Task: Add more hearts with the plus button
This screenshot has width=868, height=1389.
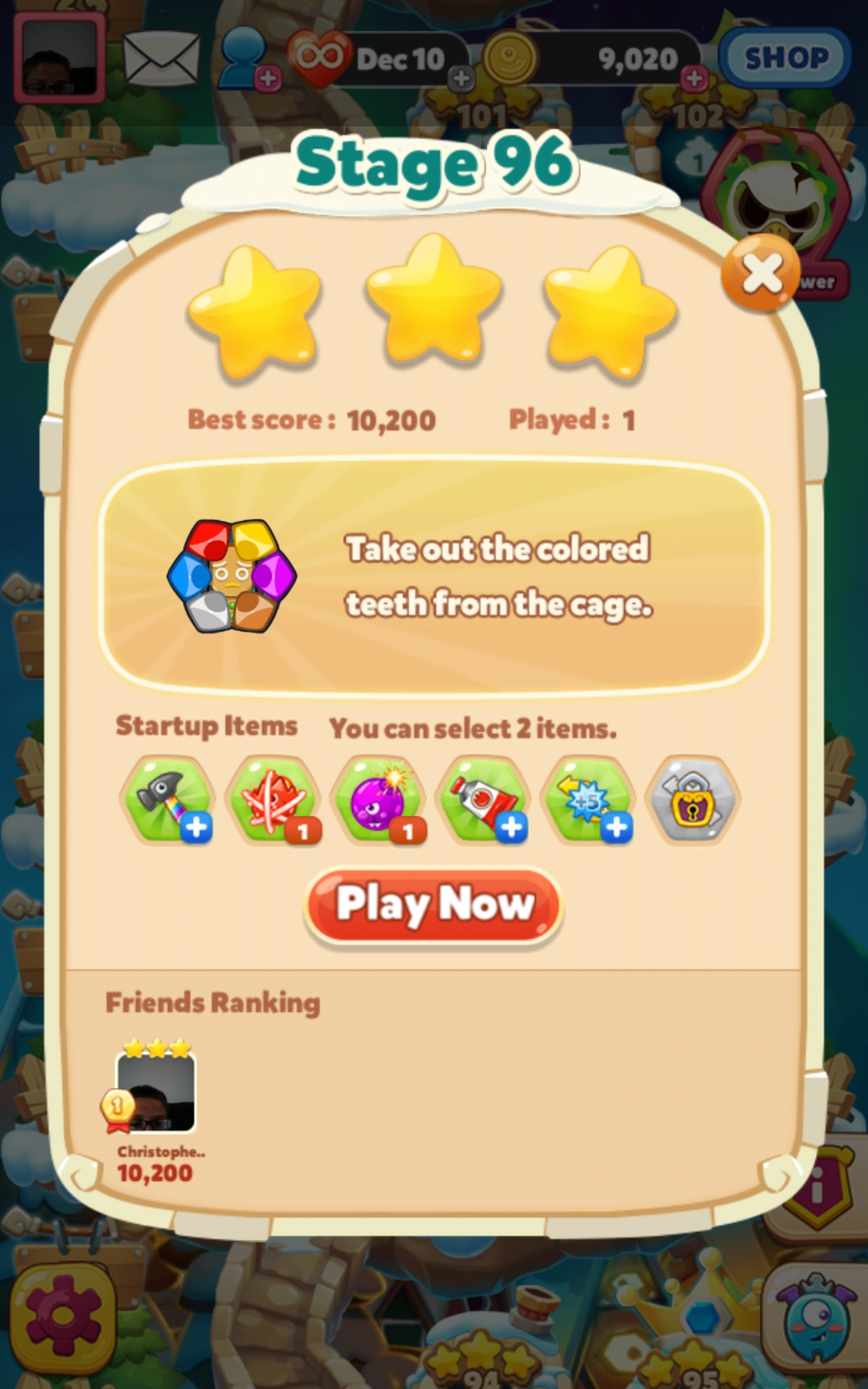Action: [461, 78]
